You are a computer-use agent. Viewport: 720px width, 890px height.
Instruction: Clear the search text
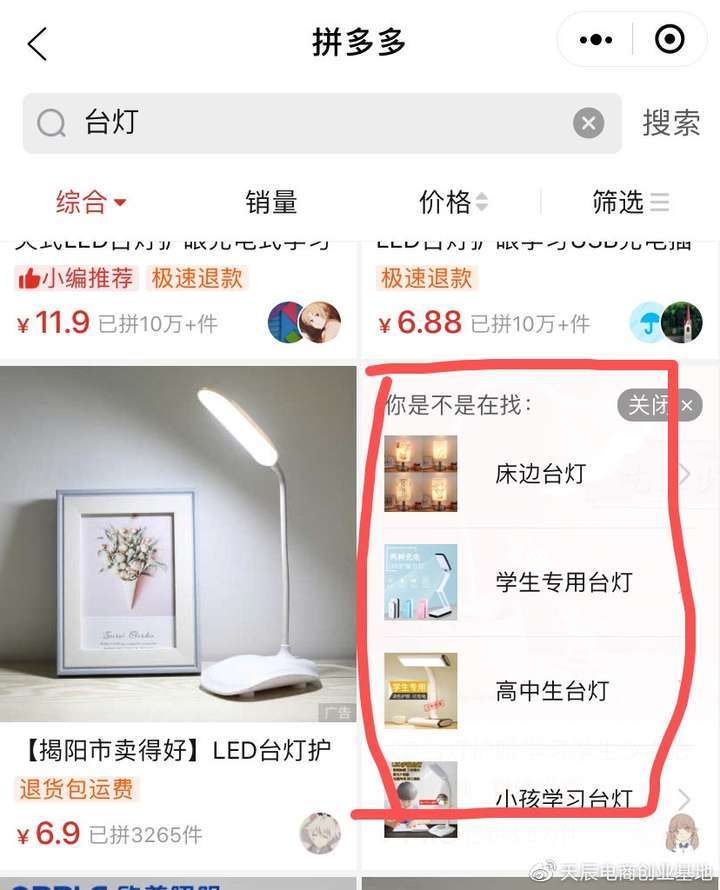(x=588, y=123)
